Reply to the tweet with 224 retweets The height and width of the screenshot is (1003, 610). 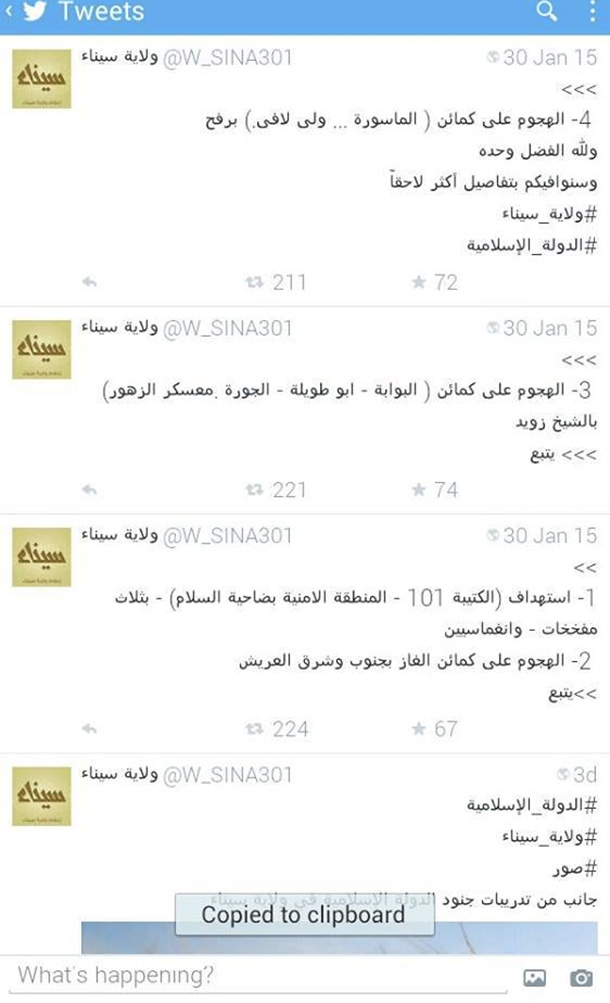(x=90, y=729)
